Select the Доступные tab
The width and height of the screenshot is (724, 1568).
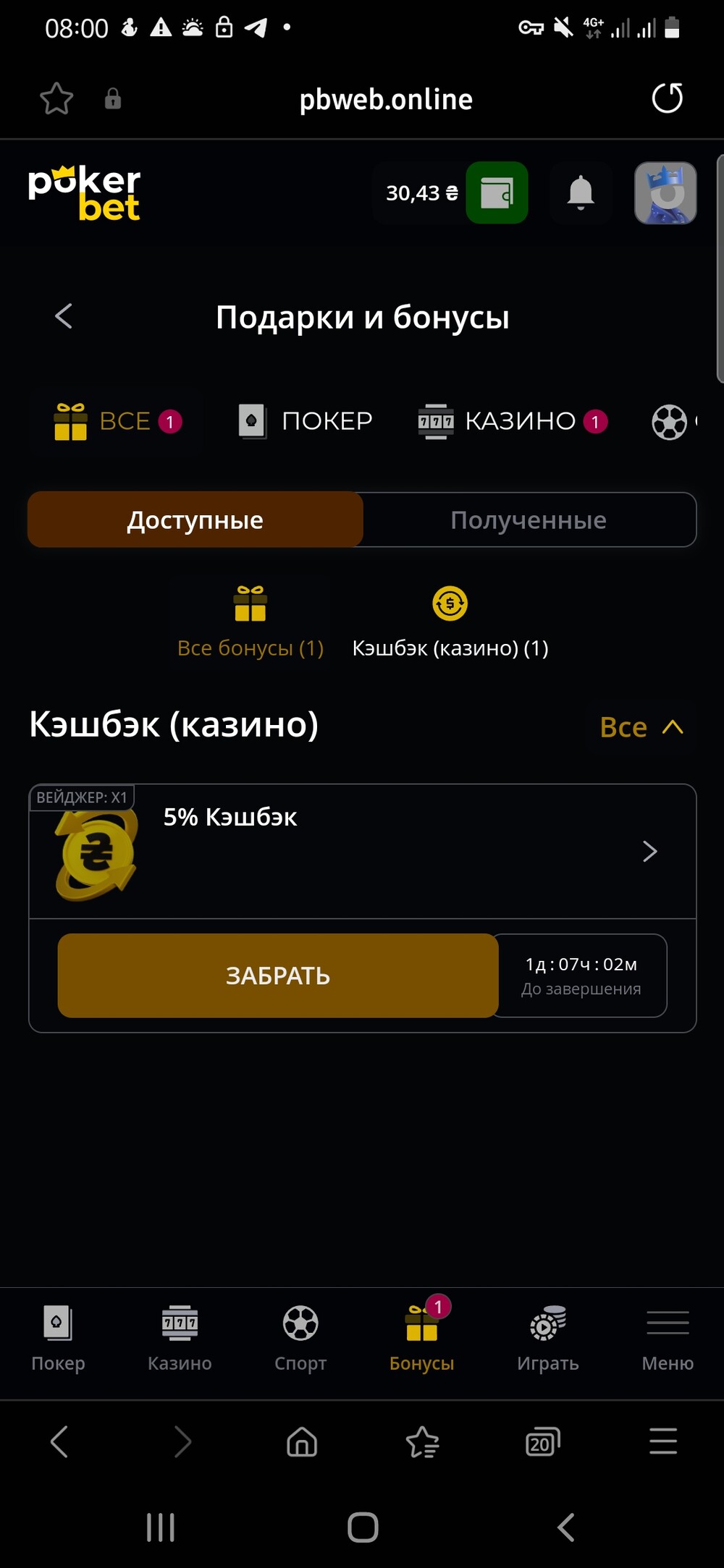(x=195, y=520)
